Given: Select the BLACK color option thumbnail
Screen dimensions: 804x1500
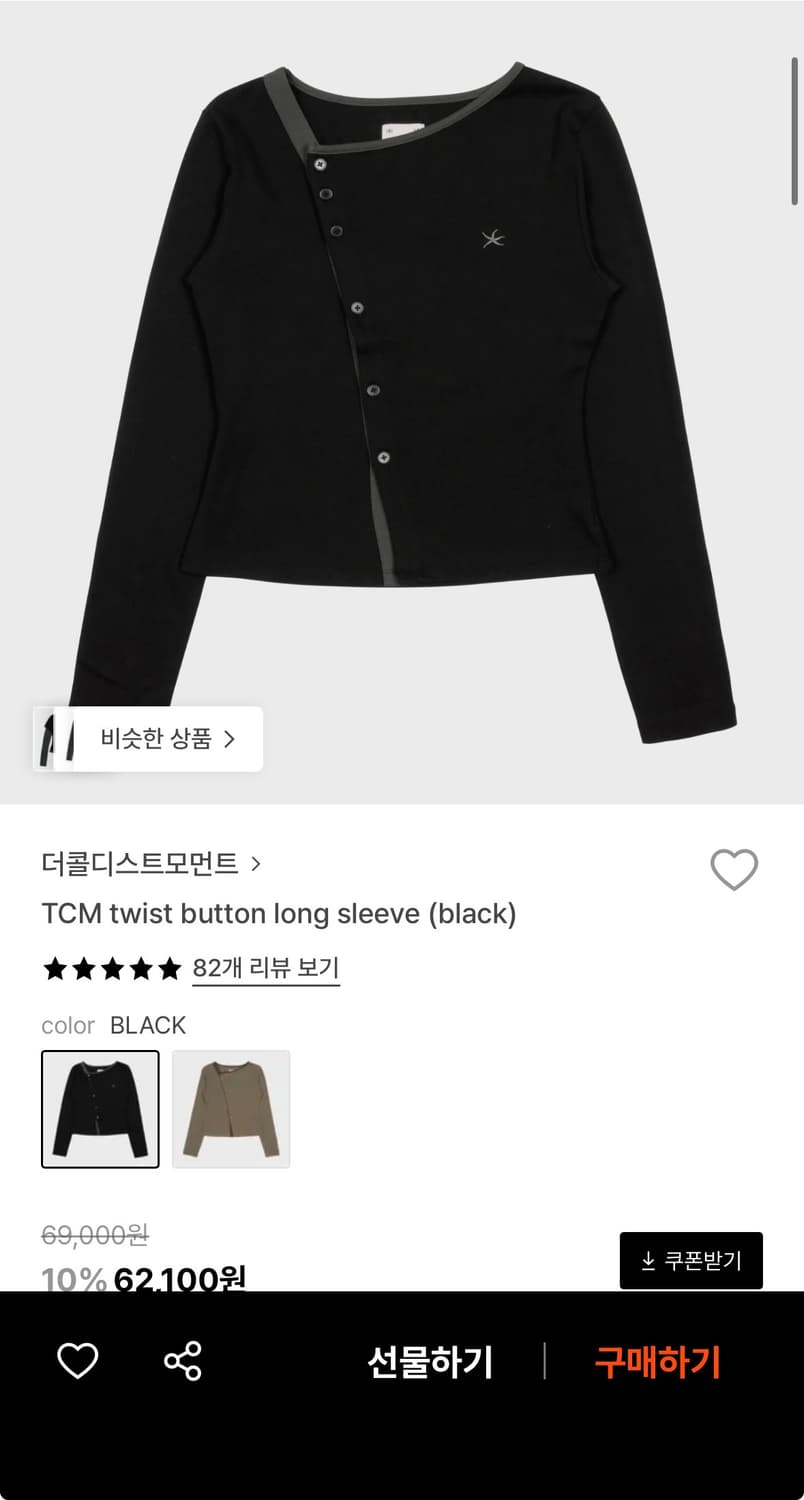Looking at the screenshot, I should click(100, 1109).
